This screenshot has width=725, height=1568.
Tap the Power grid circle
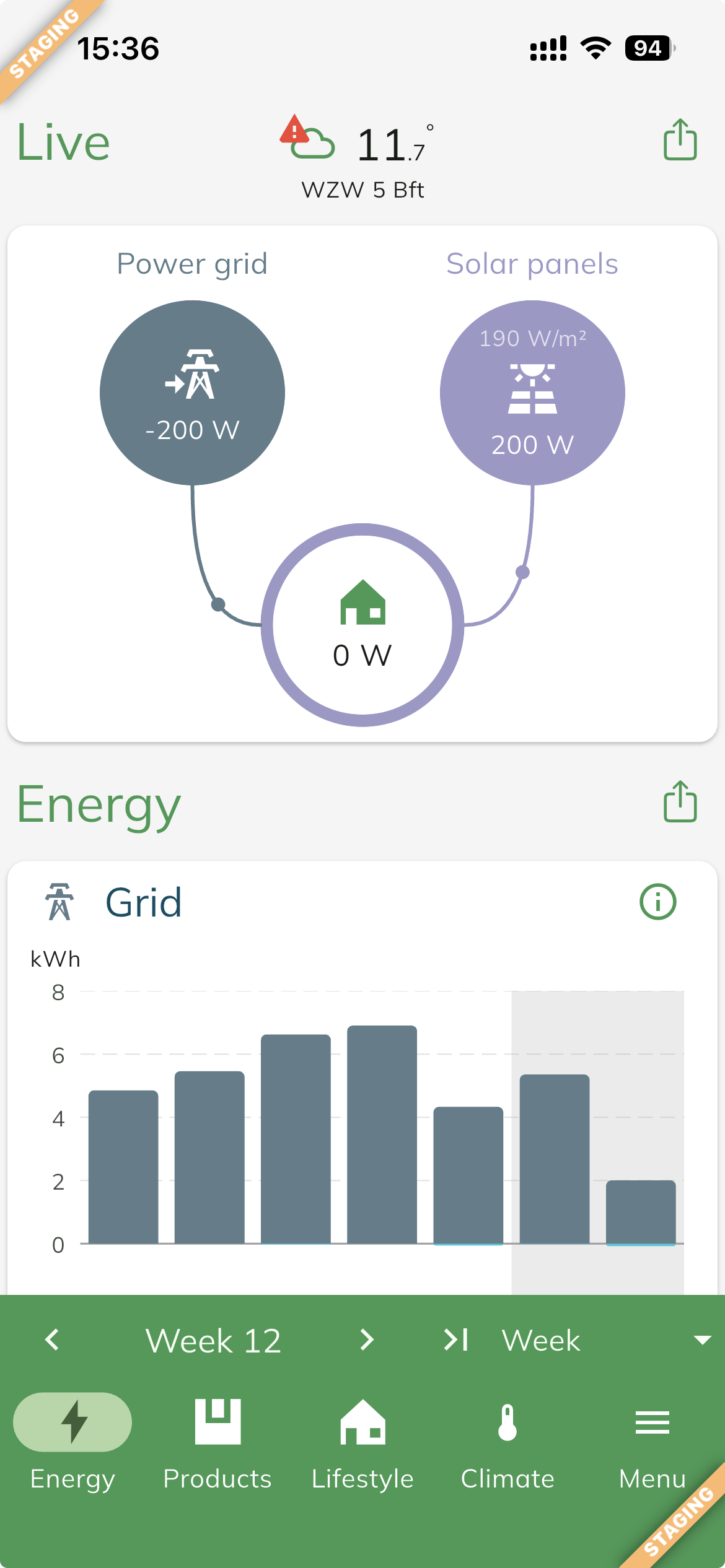tap(192, 393)
